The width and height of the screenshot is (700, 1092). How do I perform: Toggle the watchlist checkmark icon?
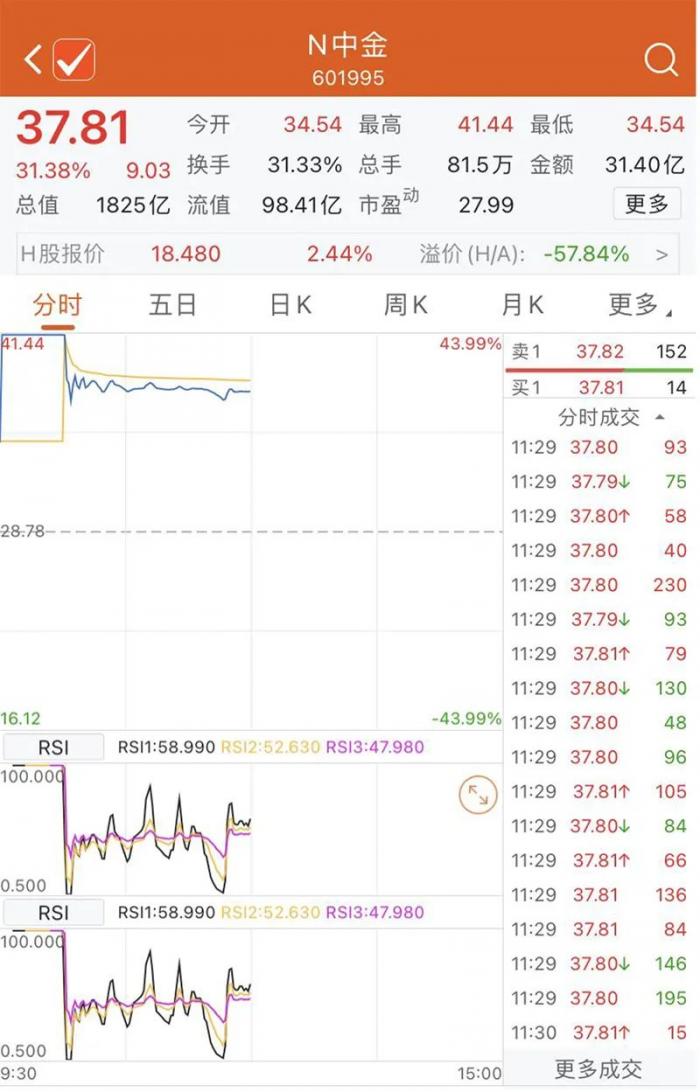(74, 60)
